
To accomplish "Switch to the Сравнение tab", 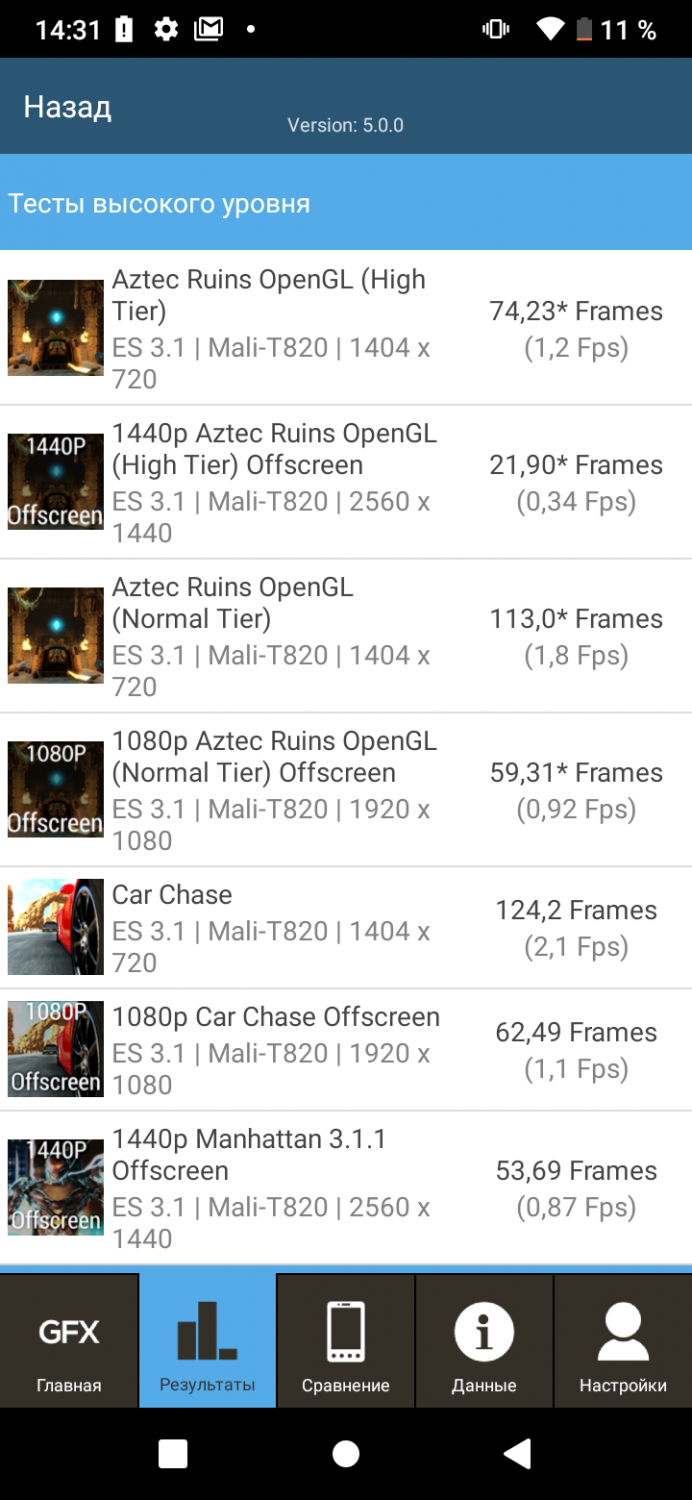I will [x=346, y=1340].
